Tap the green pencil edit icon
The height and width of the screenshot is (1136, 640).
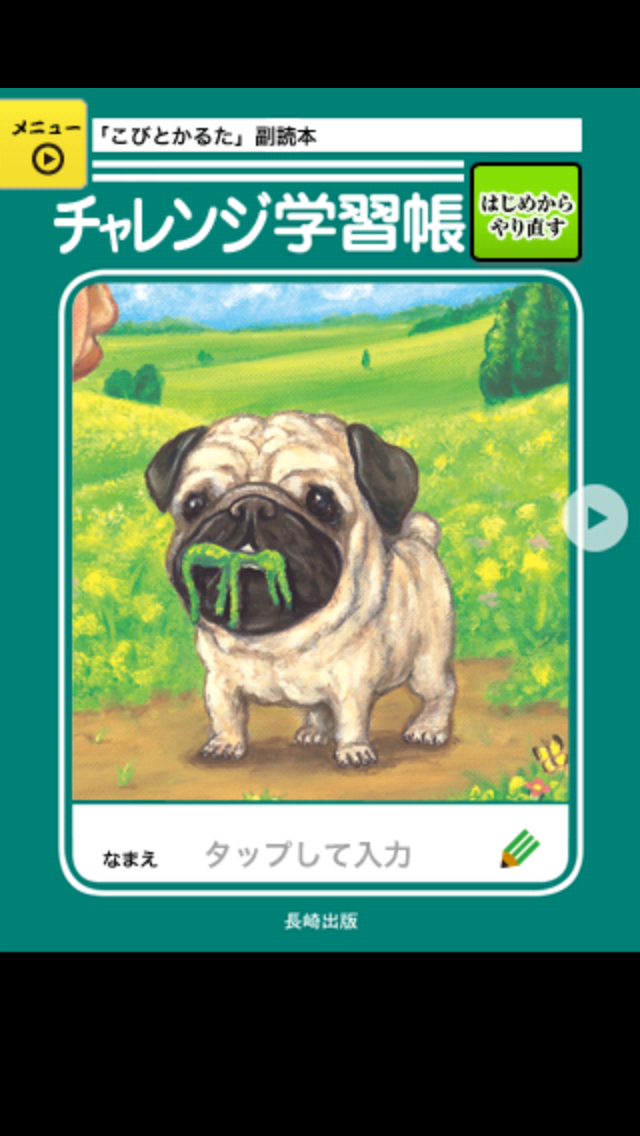(519, 849)
